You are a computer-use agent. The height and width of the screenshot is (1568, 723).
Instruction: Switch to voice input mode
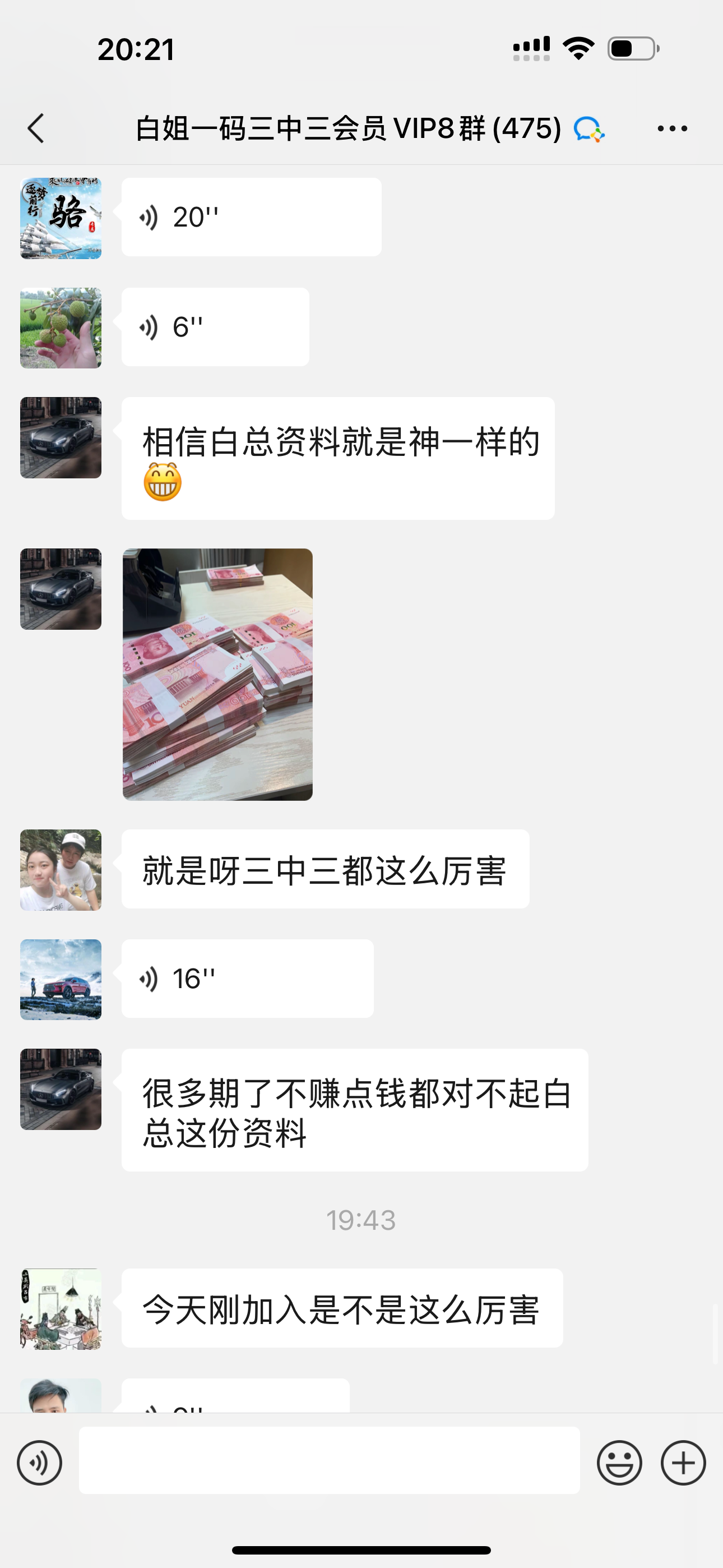(x=40, y=1463)
